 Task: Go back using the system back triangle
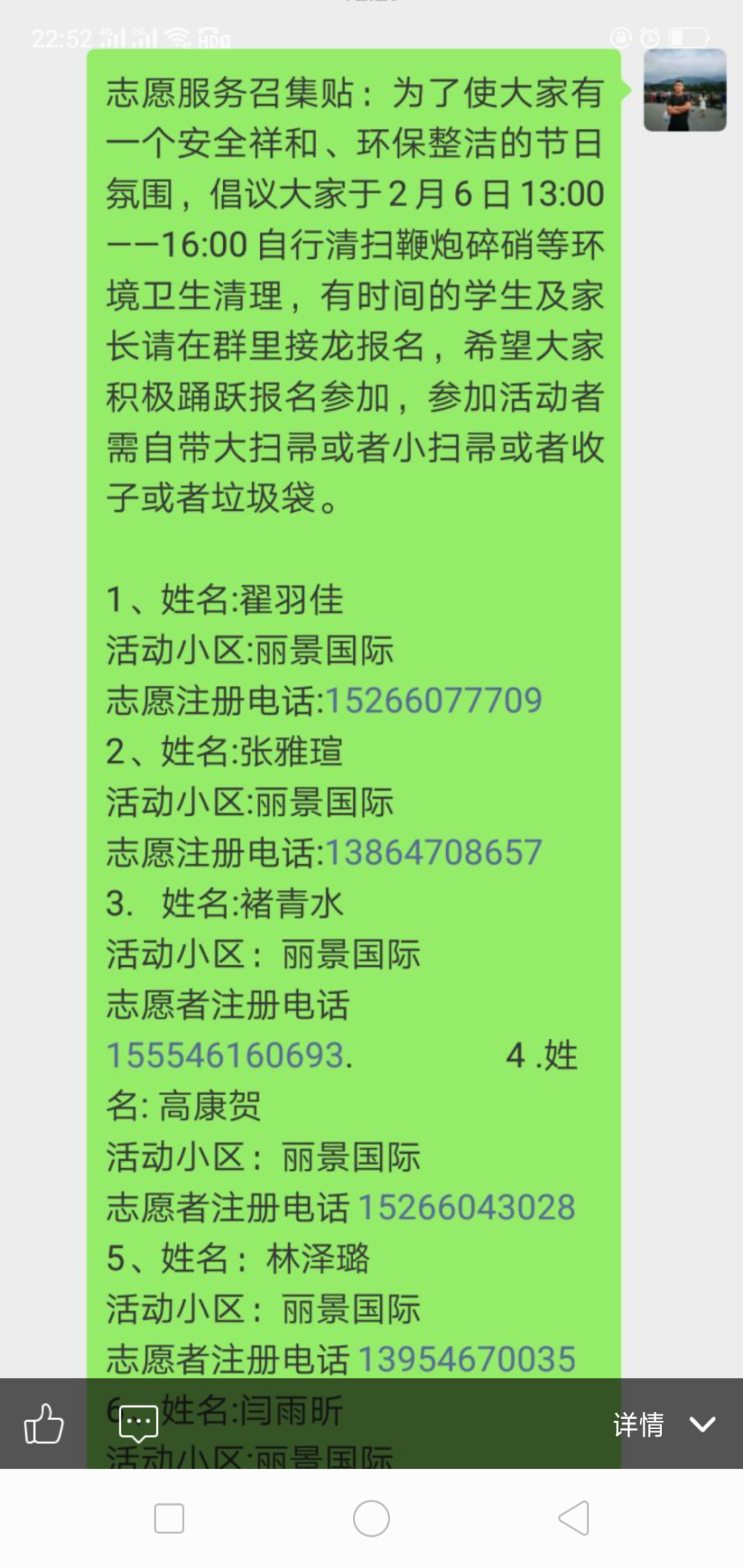(574, 1517)
